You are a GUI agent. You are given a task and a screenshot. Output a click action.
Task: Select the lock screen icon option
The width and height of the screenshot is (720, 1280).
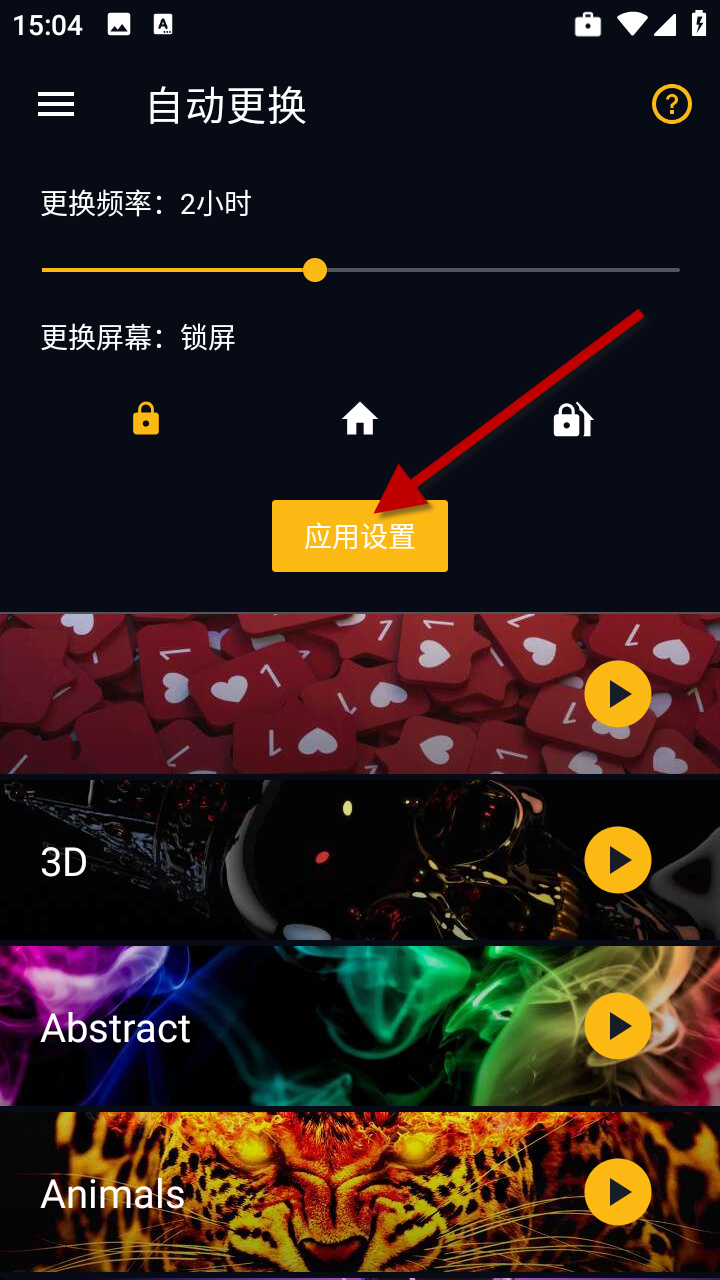point(146,419)
